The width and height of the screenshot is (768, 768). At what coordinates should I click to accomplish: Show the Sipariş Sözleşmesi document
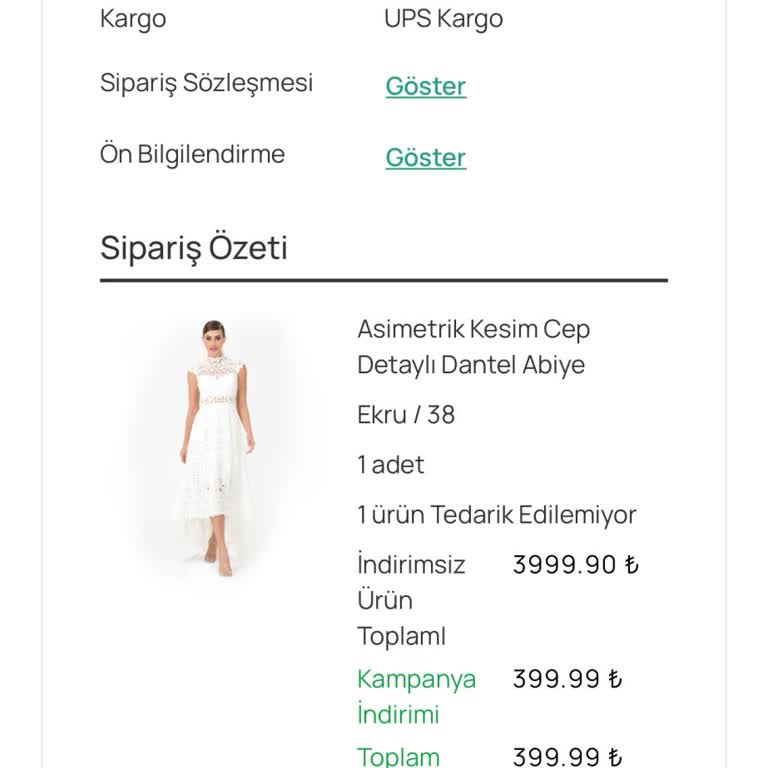click(x=425, y=86)
